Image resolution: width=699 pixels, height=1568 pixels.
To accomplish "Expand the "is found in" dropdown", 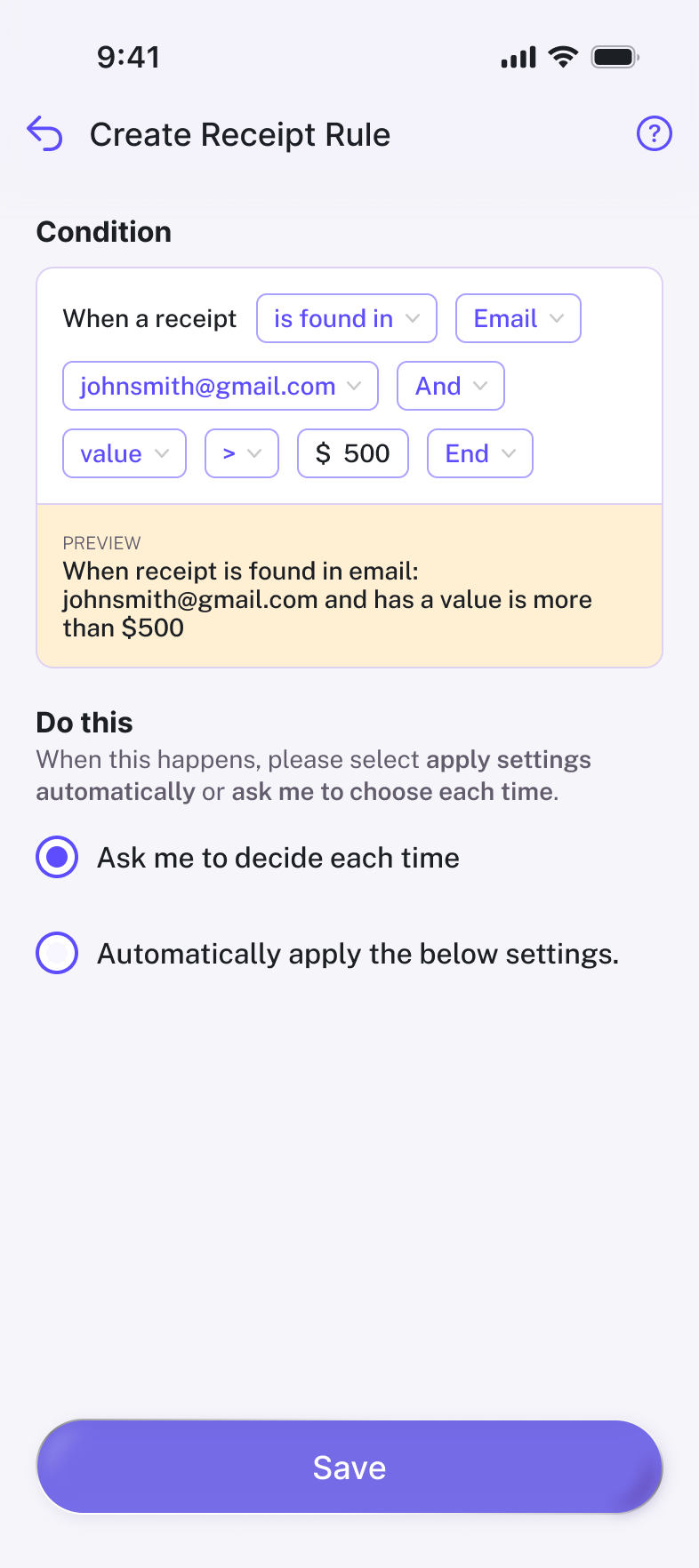I will click(x=346, y=318).
